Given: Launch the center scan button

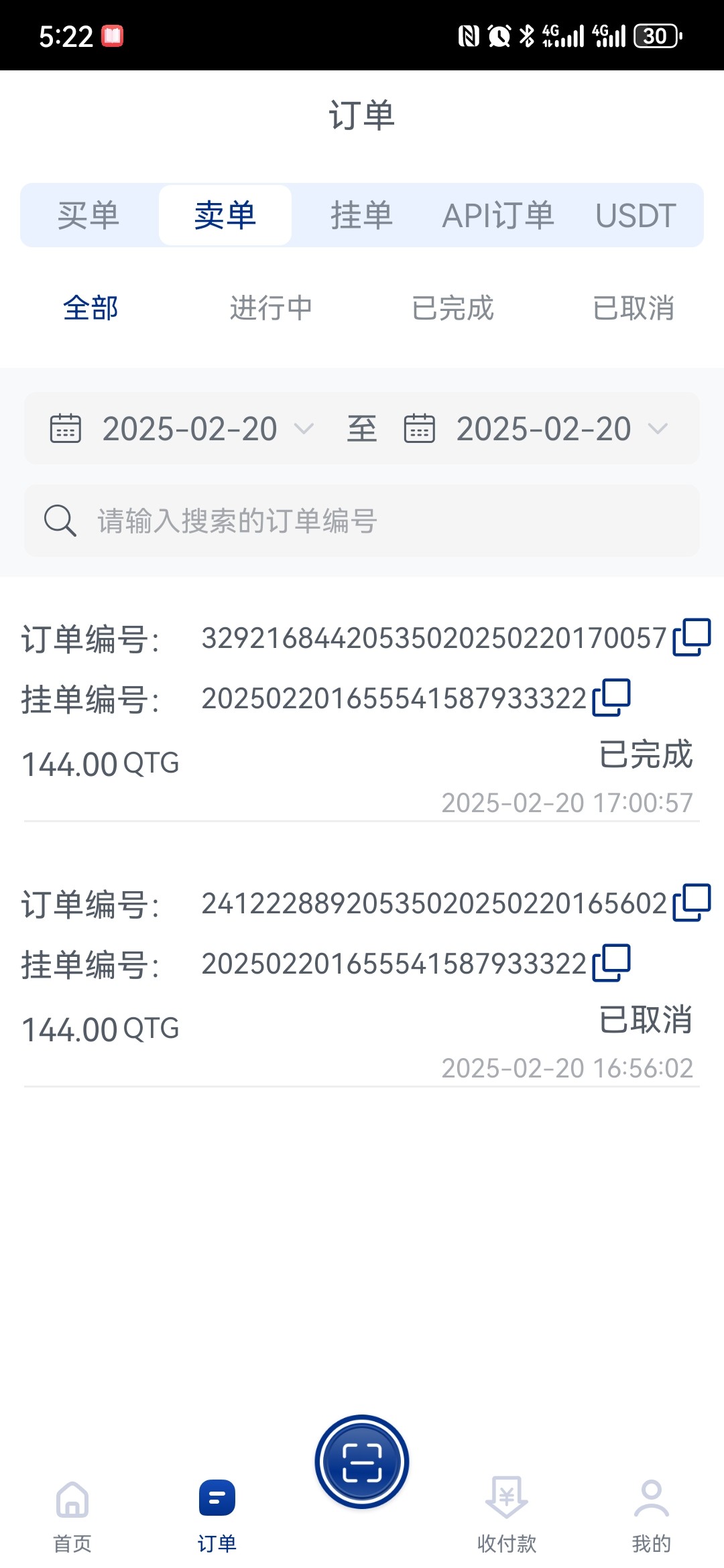Looking at the screenshot, I should click(362, 1461).
